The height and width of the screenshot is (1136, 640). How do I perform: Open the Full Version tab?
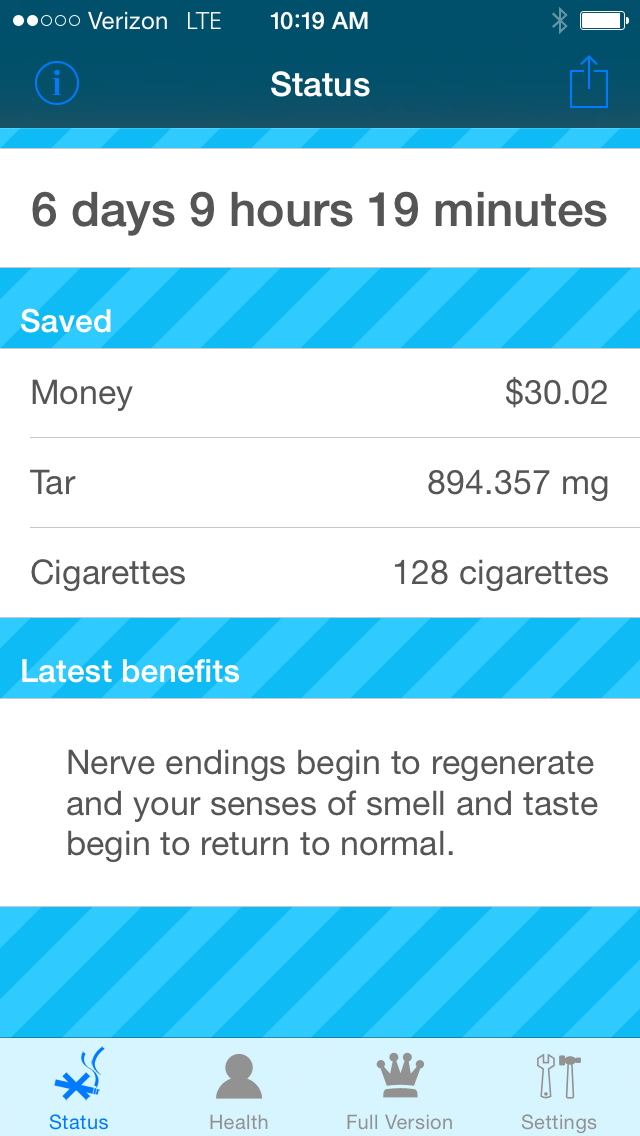pos(399,1089)
